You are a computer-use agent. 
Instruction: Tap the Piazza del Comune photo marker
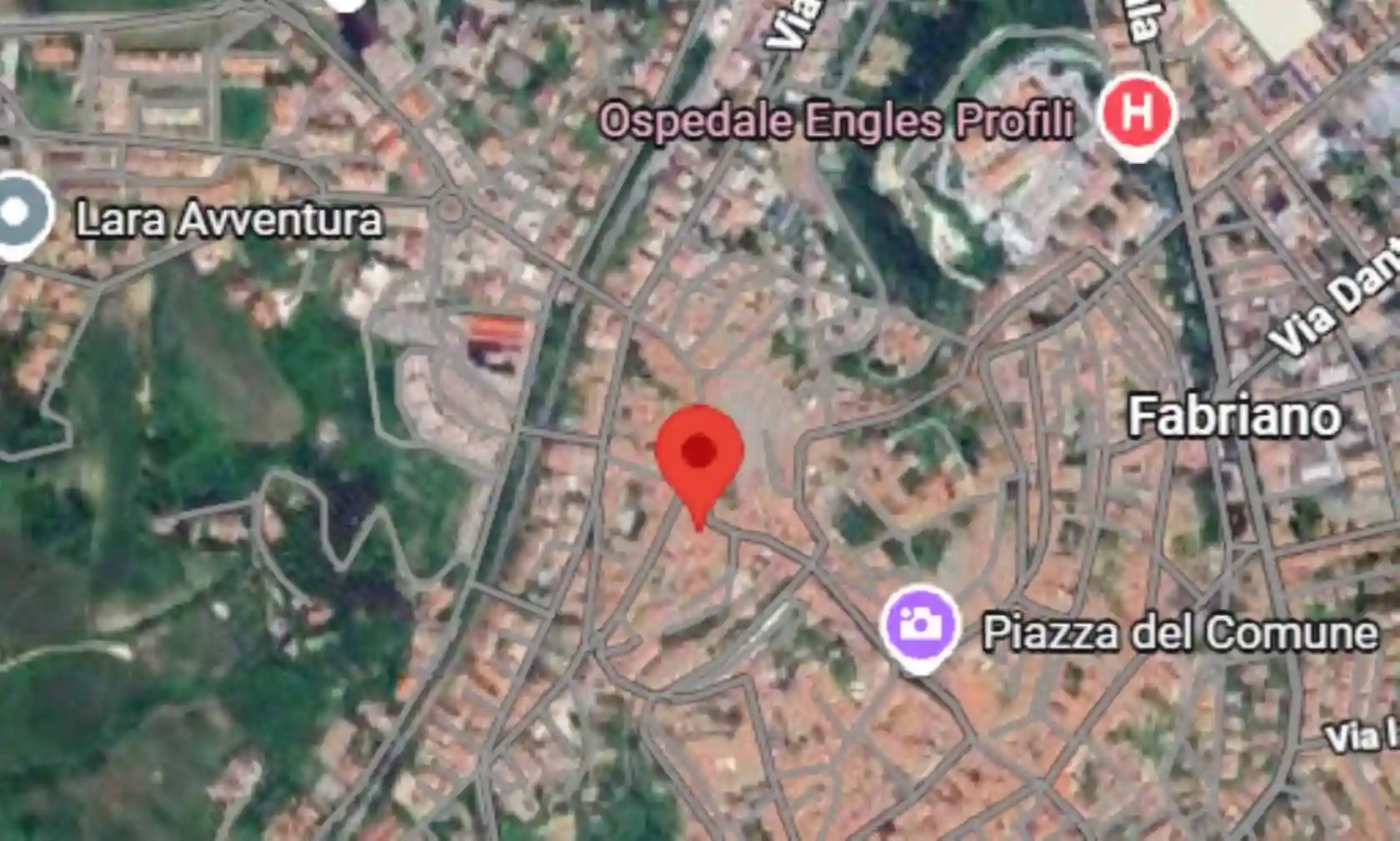pos(920,625)
